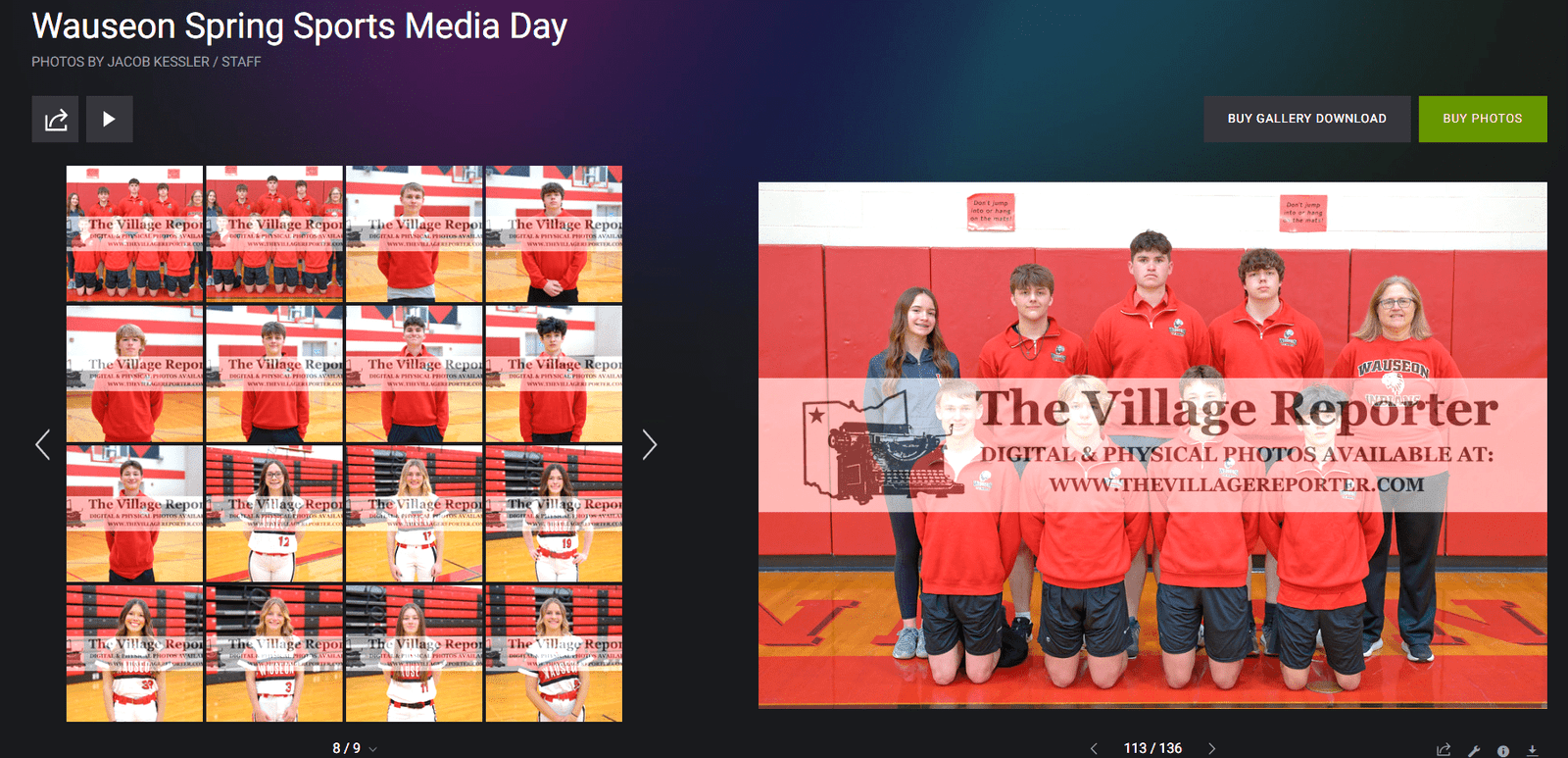Open Buy Photos
This screenshot has width=1568, height=758.
click(1482, 119)
